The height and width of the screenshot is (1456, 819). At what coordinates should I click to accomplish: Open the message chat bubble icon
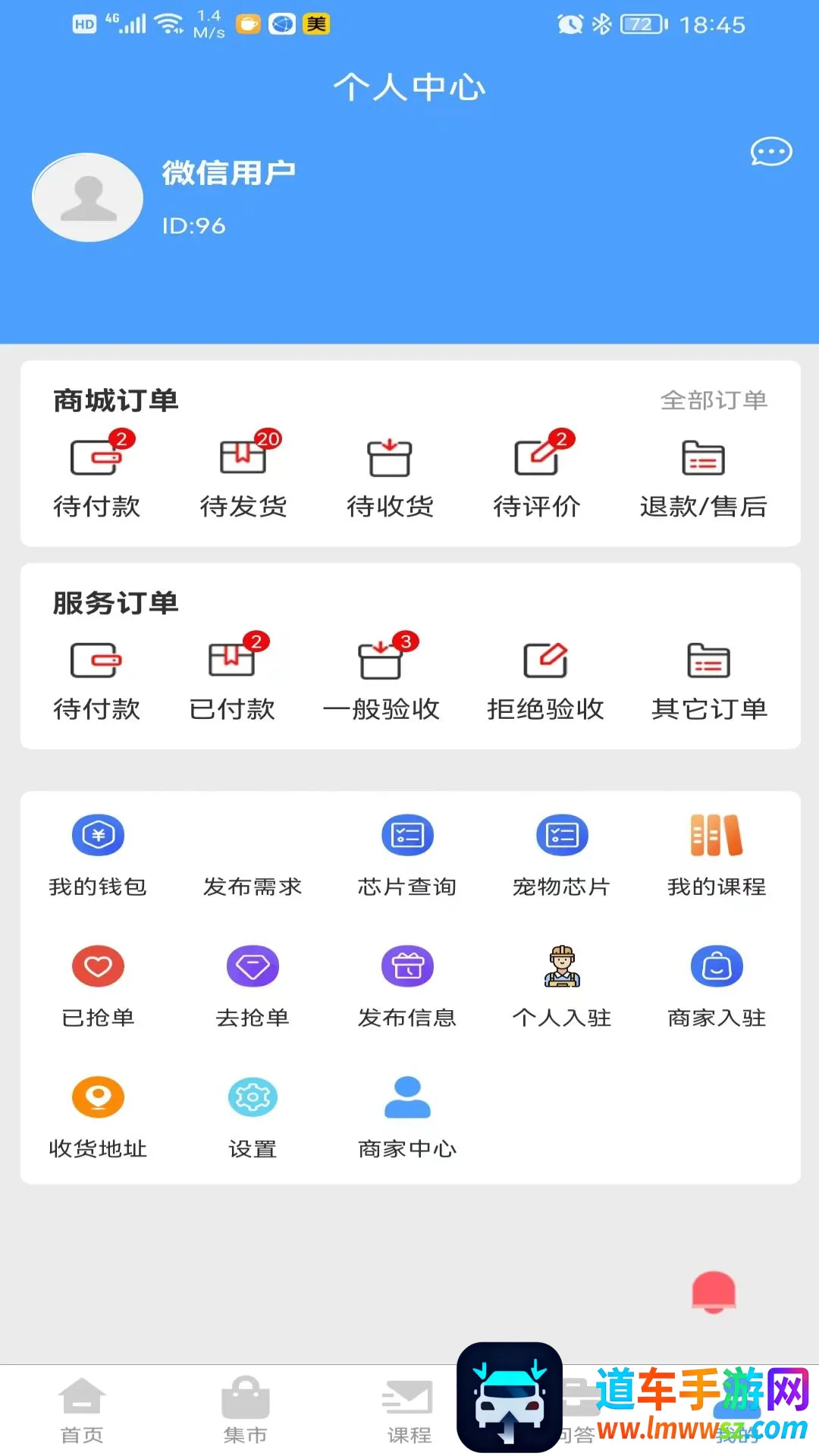tap(770, 152)
